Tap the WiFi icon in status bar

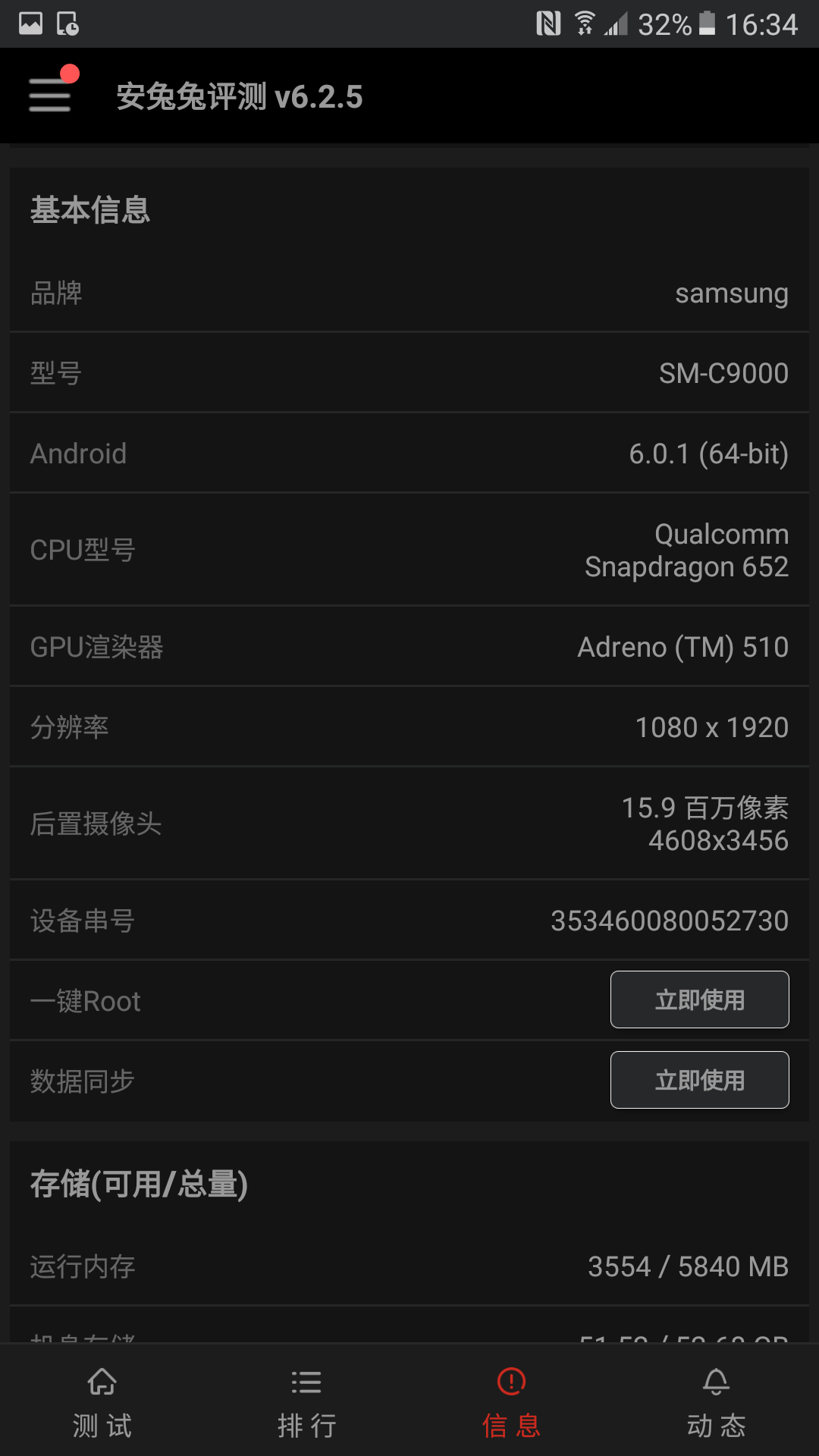point(585,23)
